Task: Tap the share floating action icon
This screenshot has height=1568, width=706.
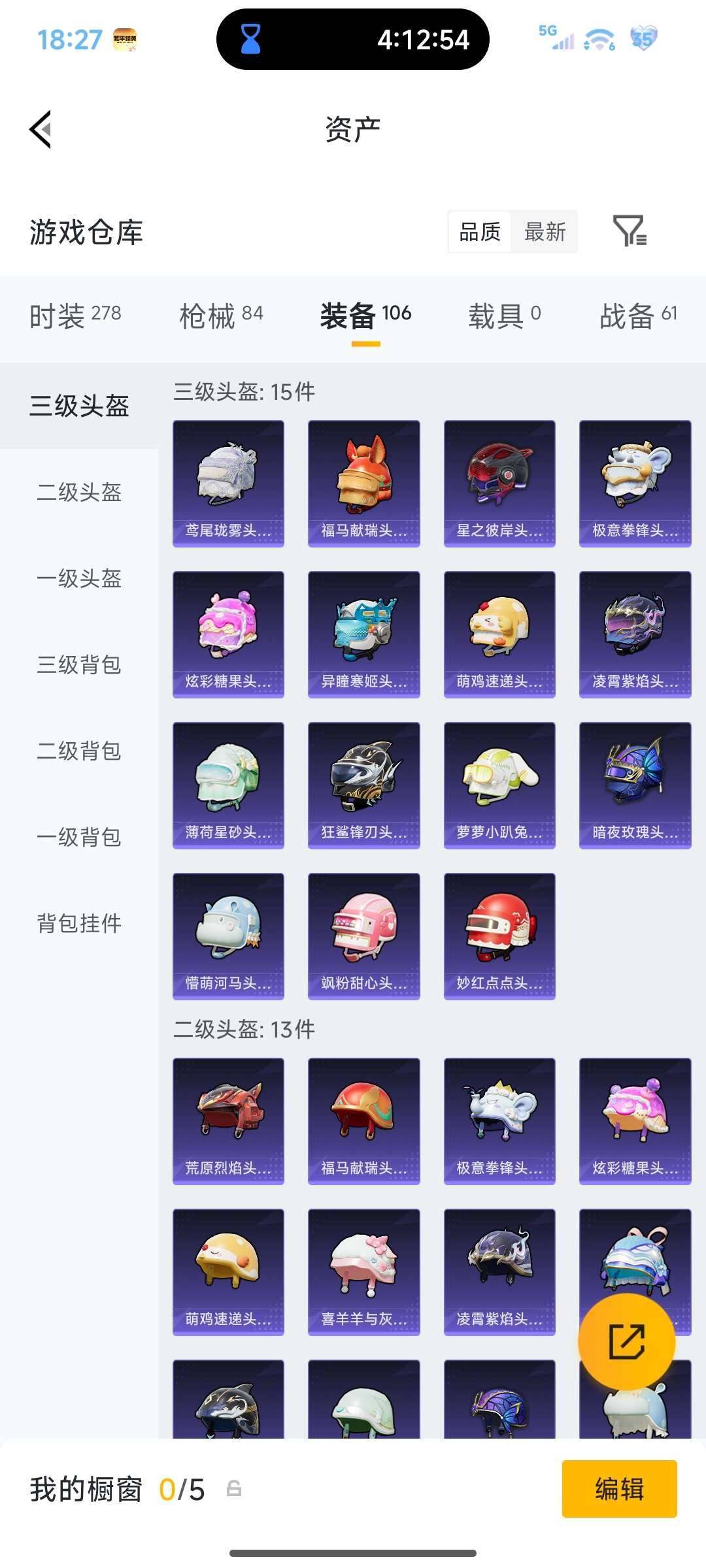Action: (626, 1341)
